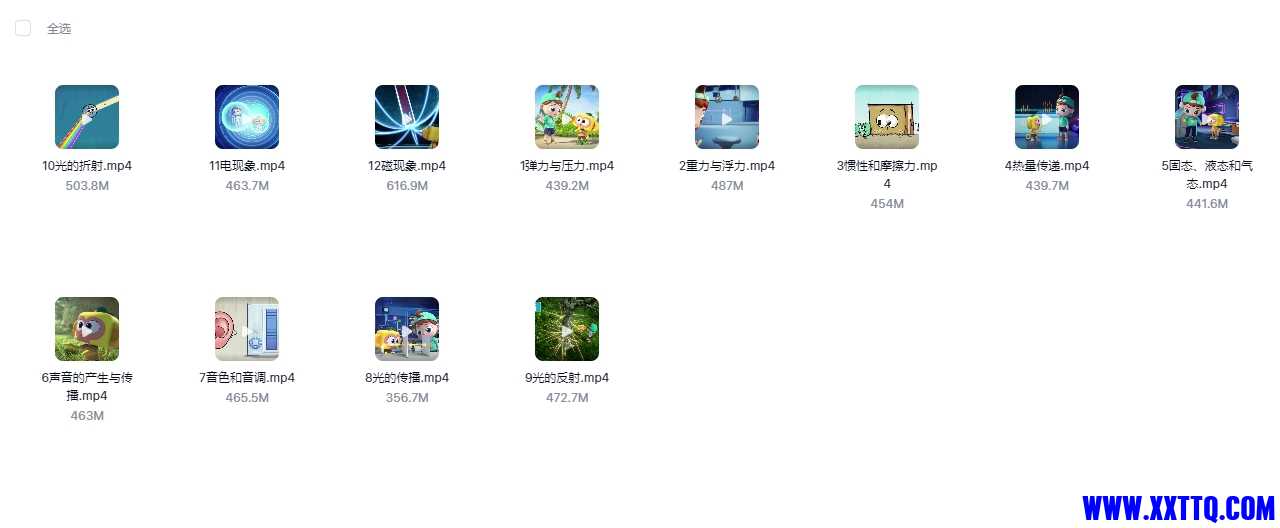Select the 3惯性和摩擦力.mp4 file
This screenshot has width=1280, height=528.
[x=887, y=117]
